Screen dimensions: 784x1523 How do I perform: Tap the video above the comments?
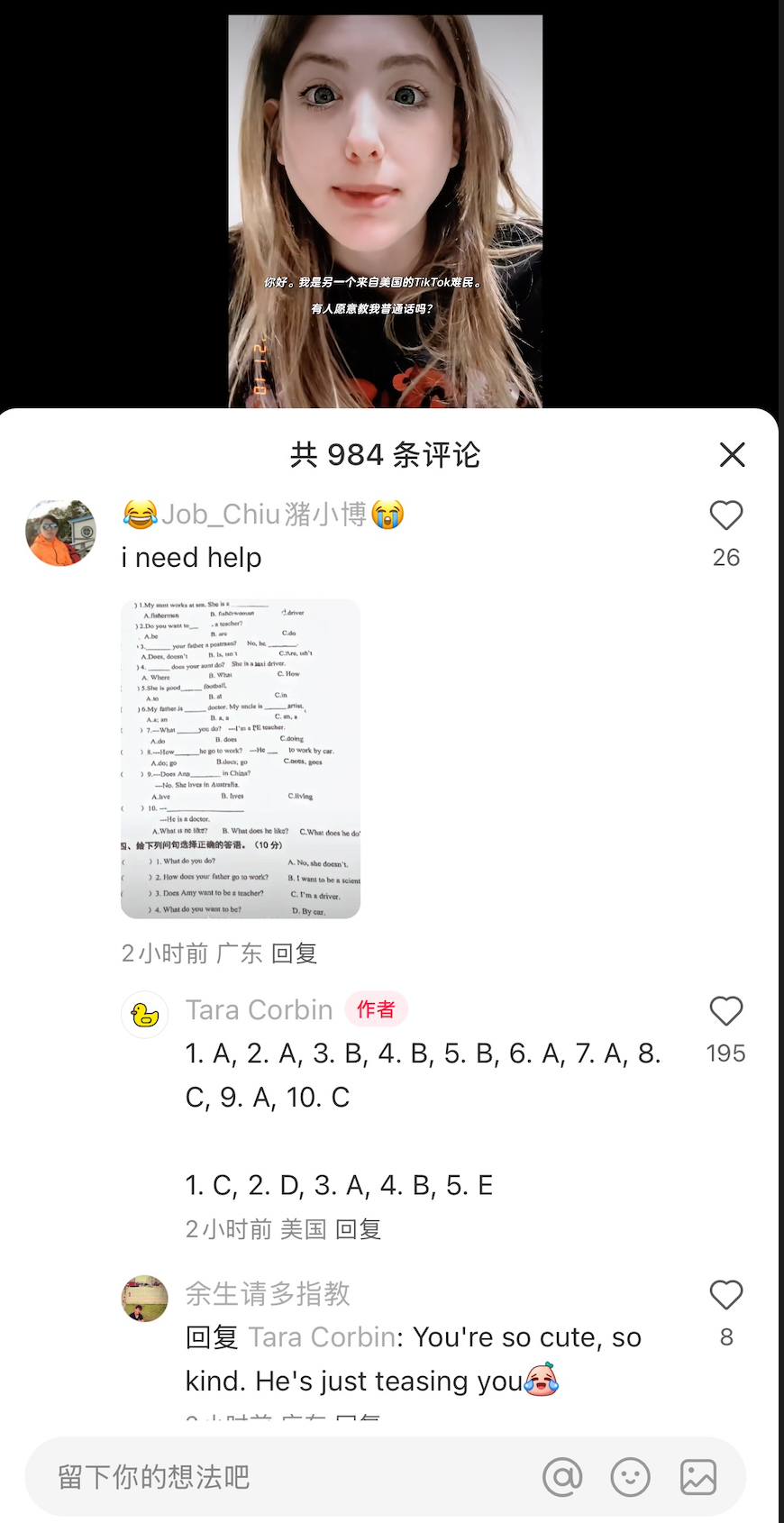386,212
